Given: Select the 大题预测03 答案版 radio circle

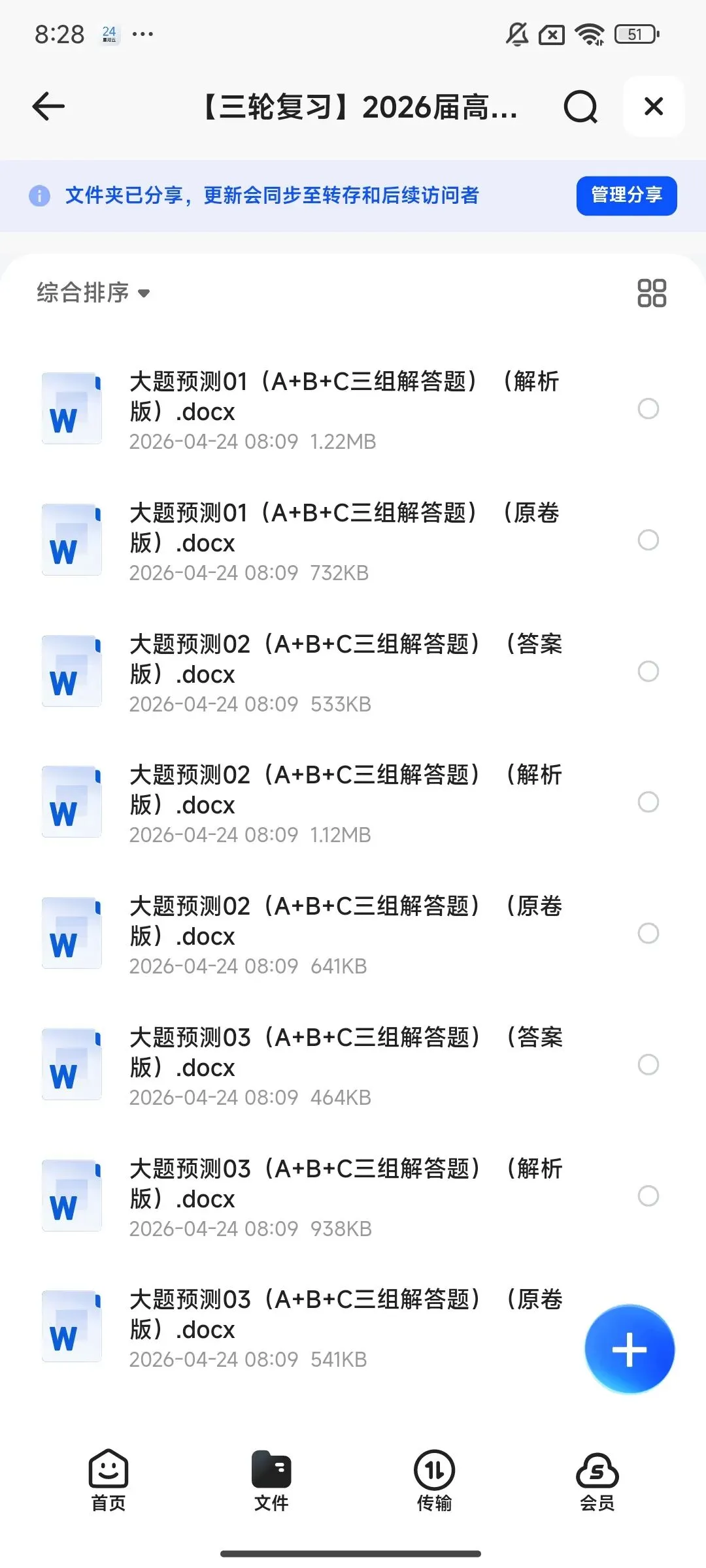Looking at the screenshot, I should 648,1065.
